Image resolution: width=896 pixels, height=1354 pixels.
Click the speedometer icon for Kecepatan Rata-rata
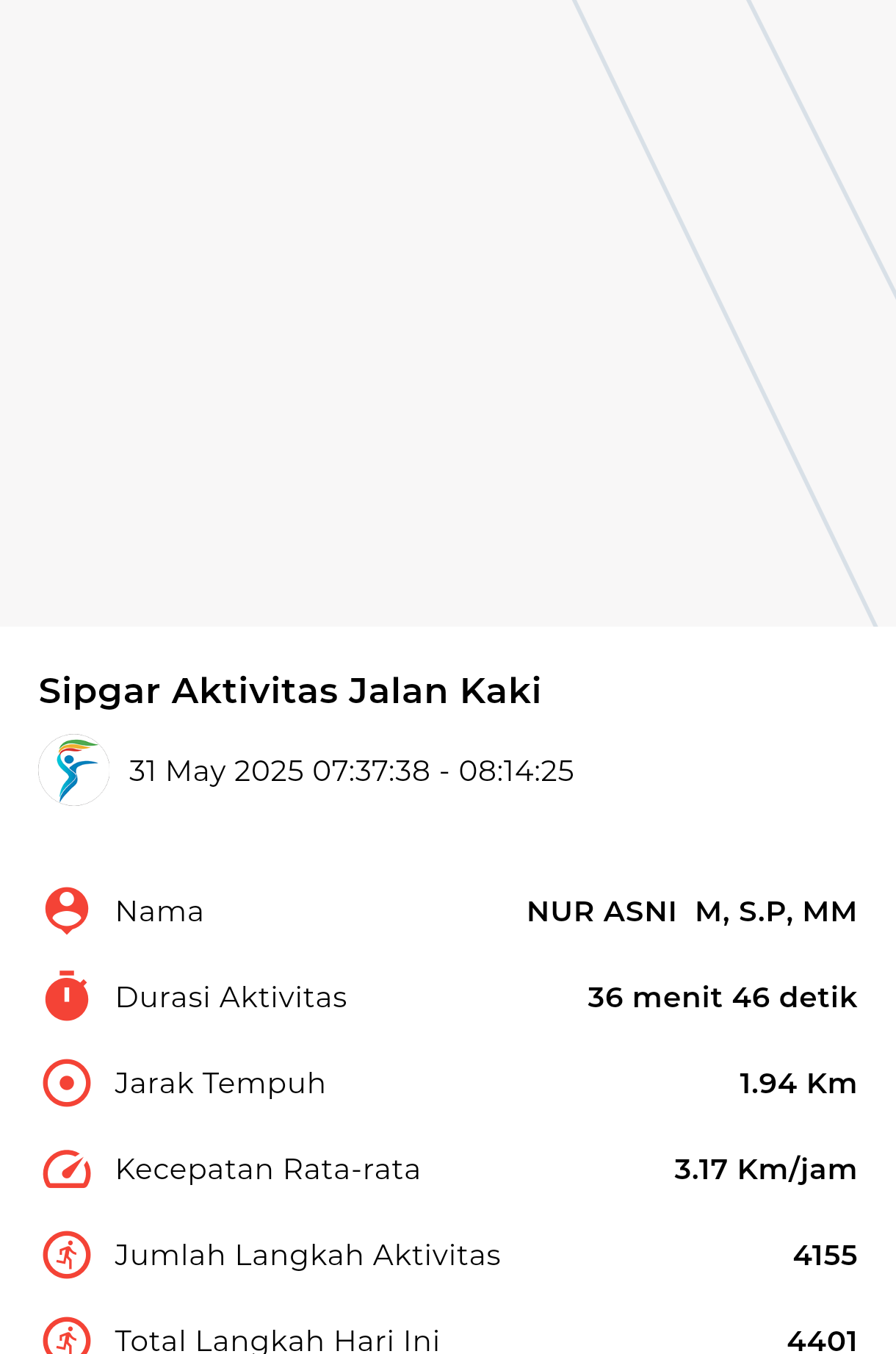point(66,1168)
